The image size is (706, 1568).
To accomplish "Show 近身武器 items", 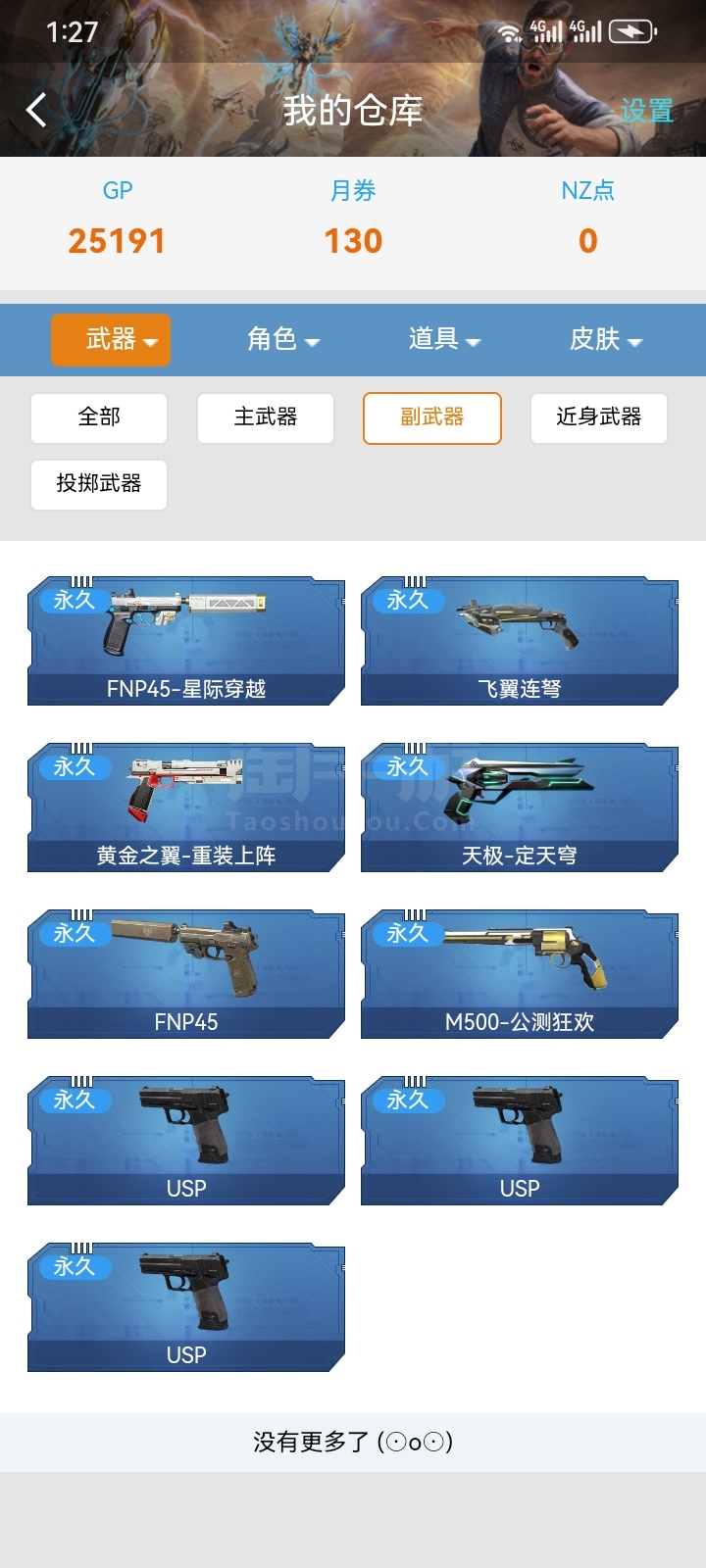I will point(599,418).
